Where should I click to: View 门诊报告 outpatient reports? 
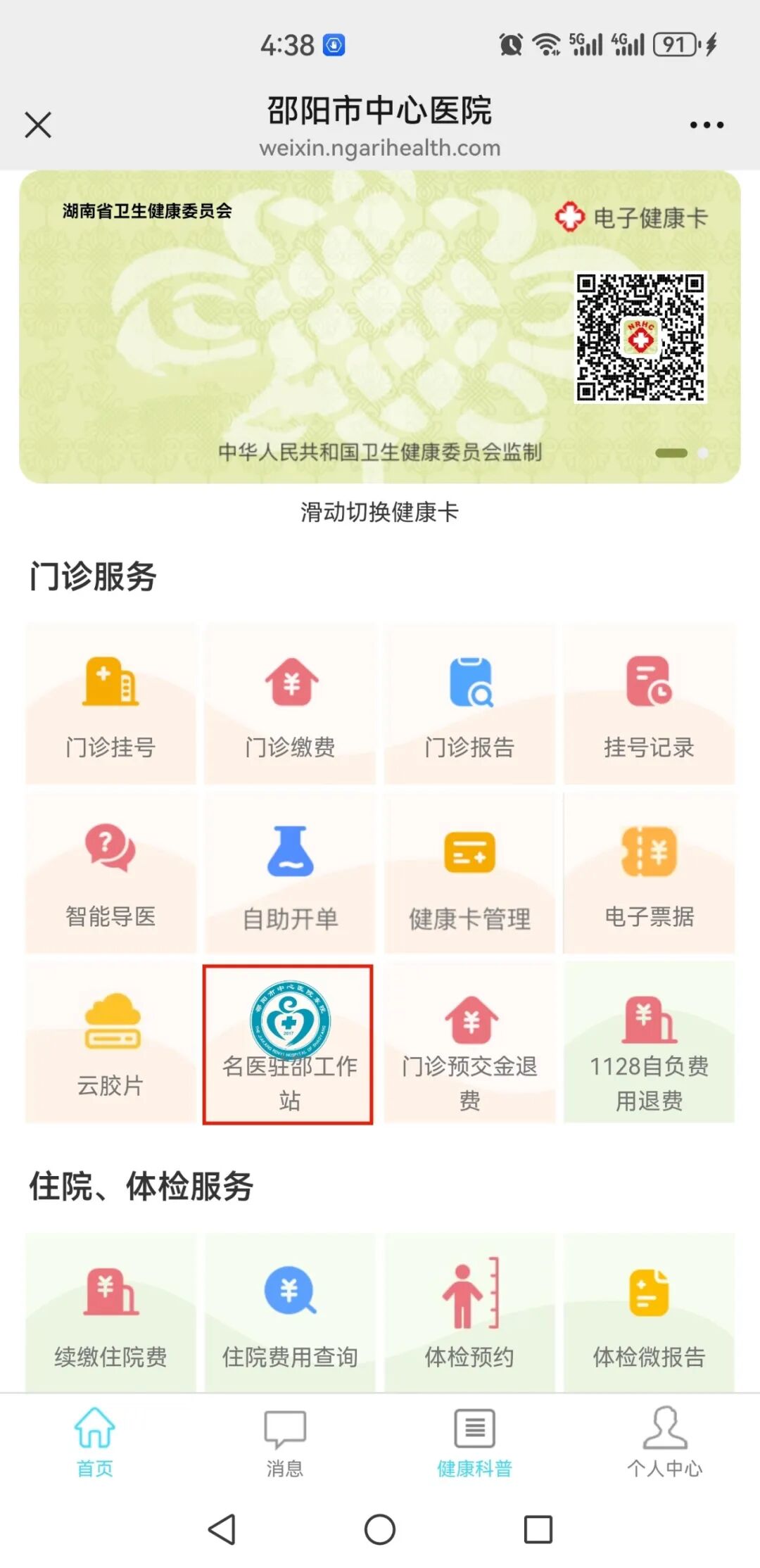click(469, 704)
